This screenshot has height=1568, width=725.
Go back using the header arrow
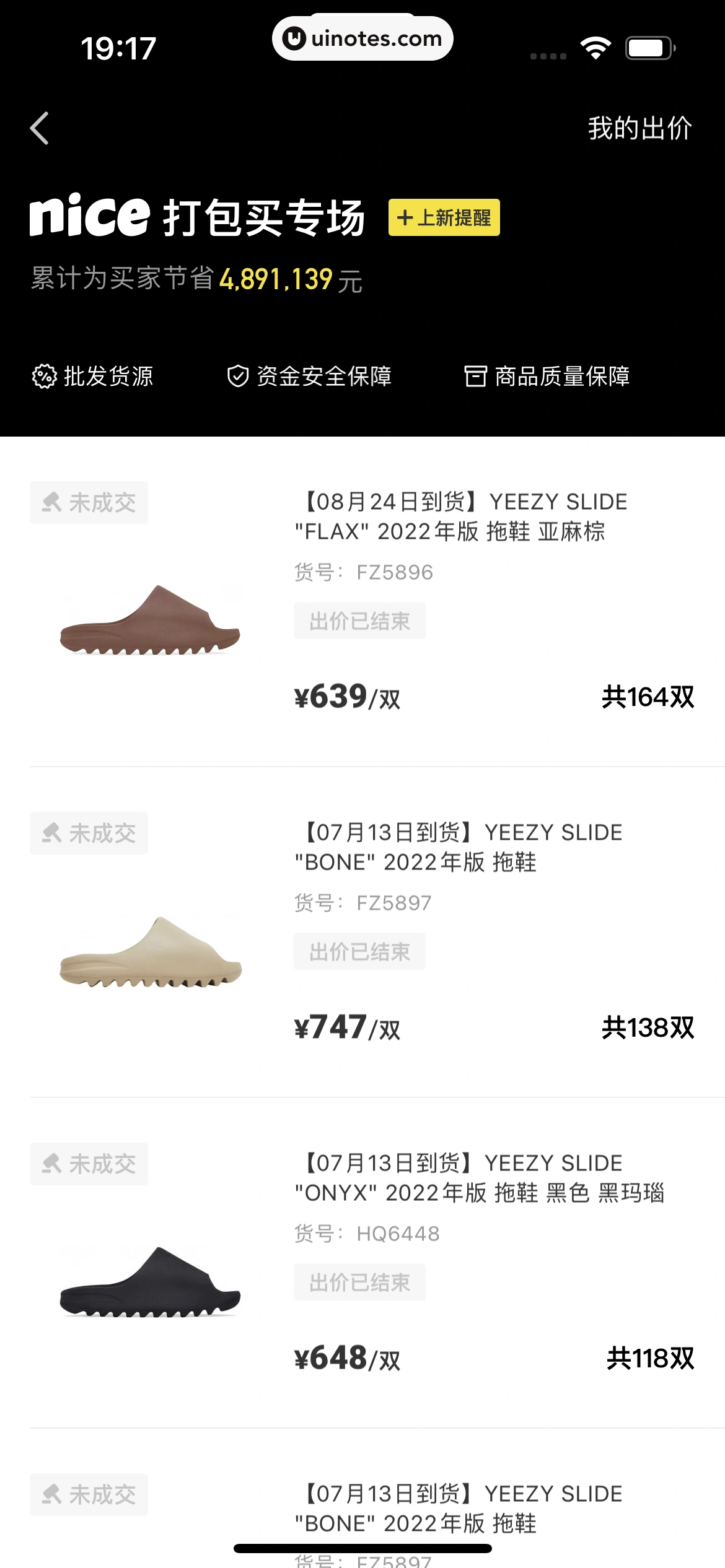[40, 128]
